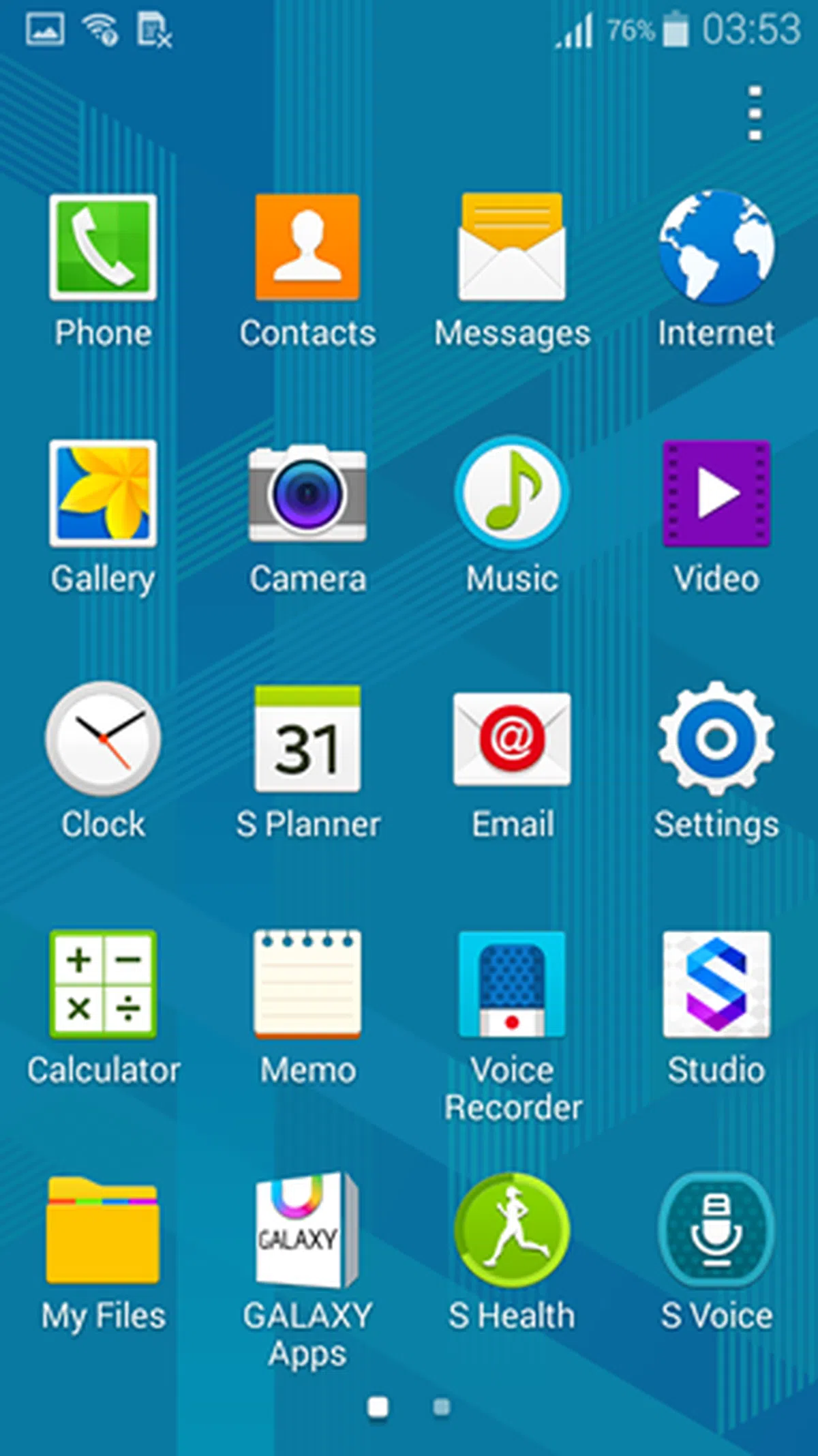The height and width of the screenshot is (1456, 818).
Task: Go to the second apps page indicator
Action: (x=442, y=1407)
